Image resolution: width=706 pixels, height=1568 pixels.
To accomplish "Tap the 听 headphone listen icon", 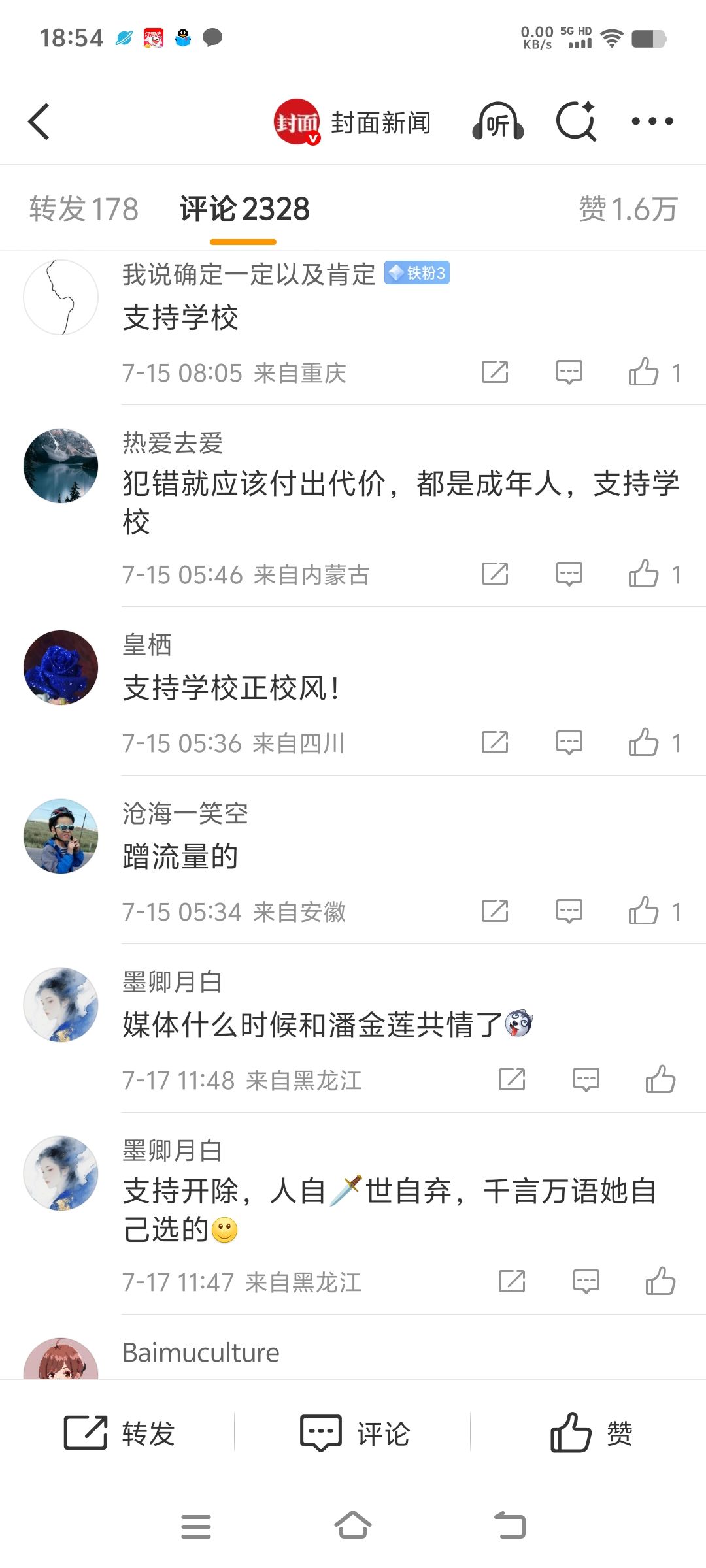I will tap(497, 122).
